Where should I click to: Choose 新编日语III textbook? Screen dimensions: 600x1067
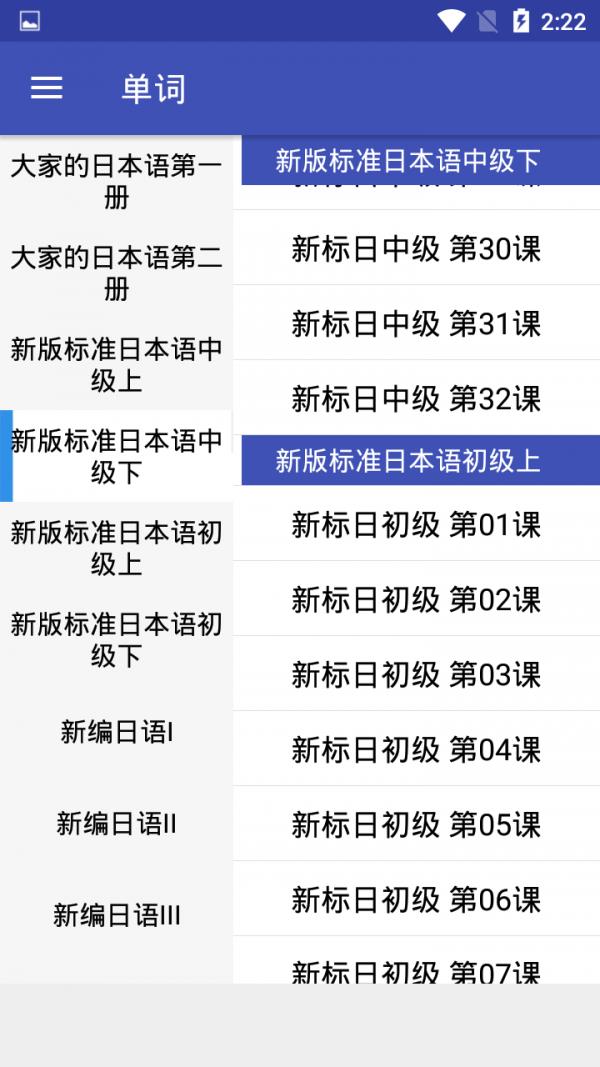(x=116, y=915)
